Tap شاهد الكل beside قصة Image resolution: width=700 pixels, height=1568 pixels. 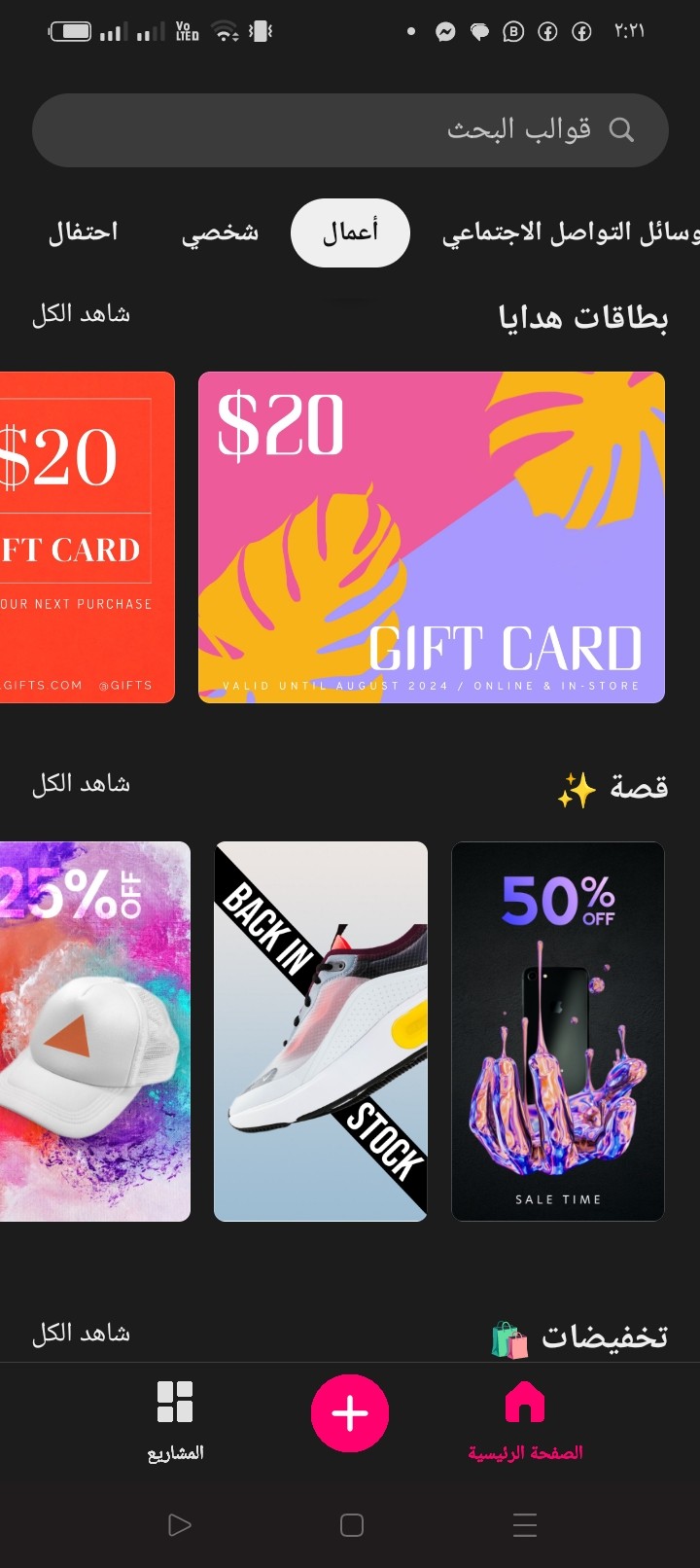click(81, 784)
